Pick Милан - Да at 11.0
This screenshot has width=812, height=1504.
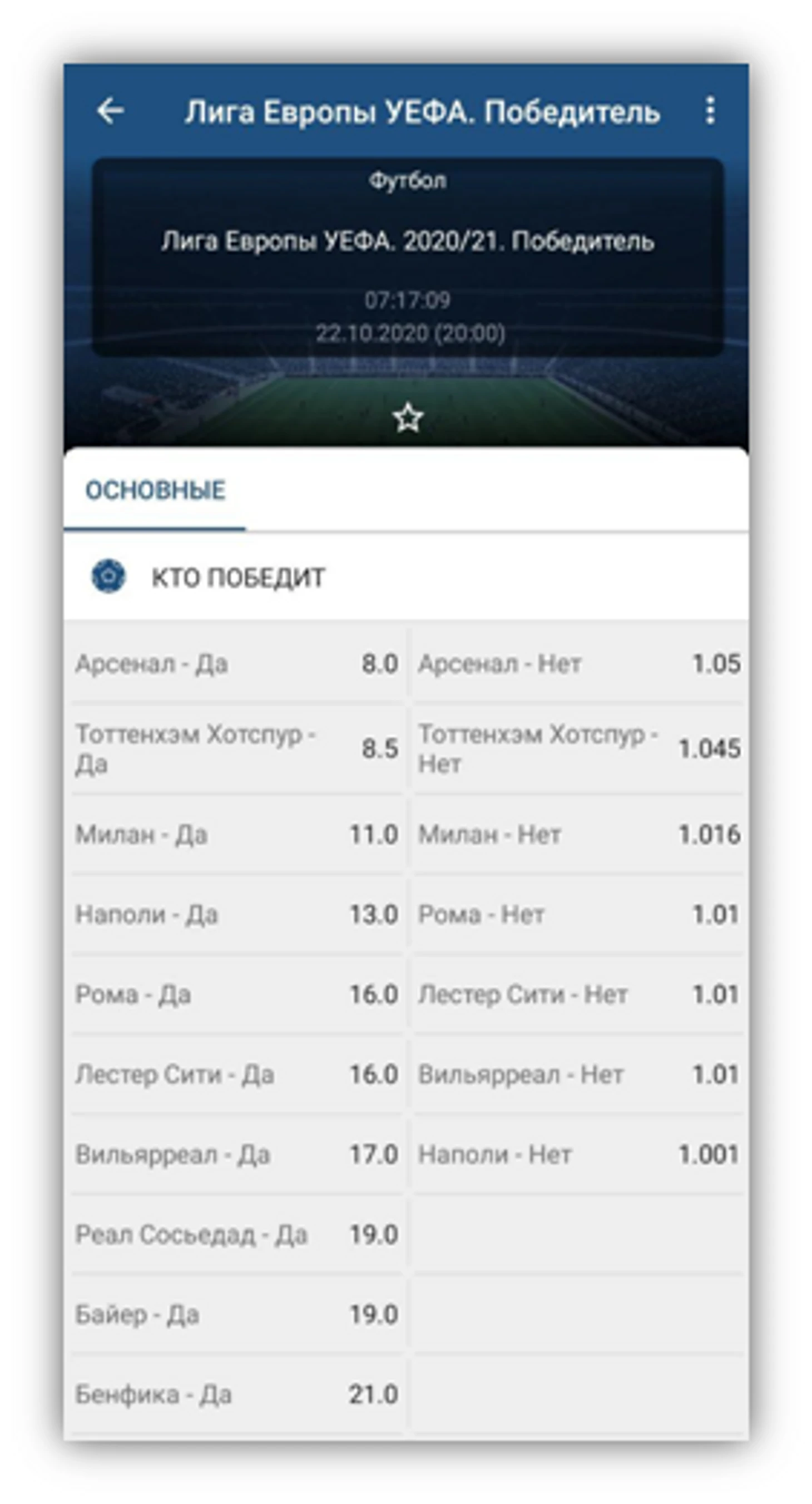pyautogui.click(x=237, y=834)
